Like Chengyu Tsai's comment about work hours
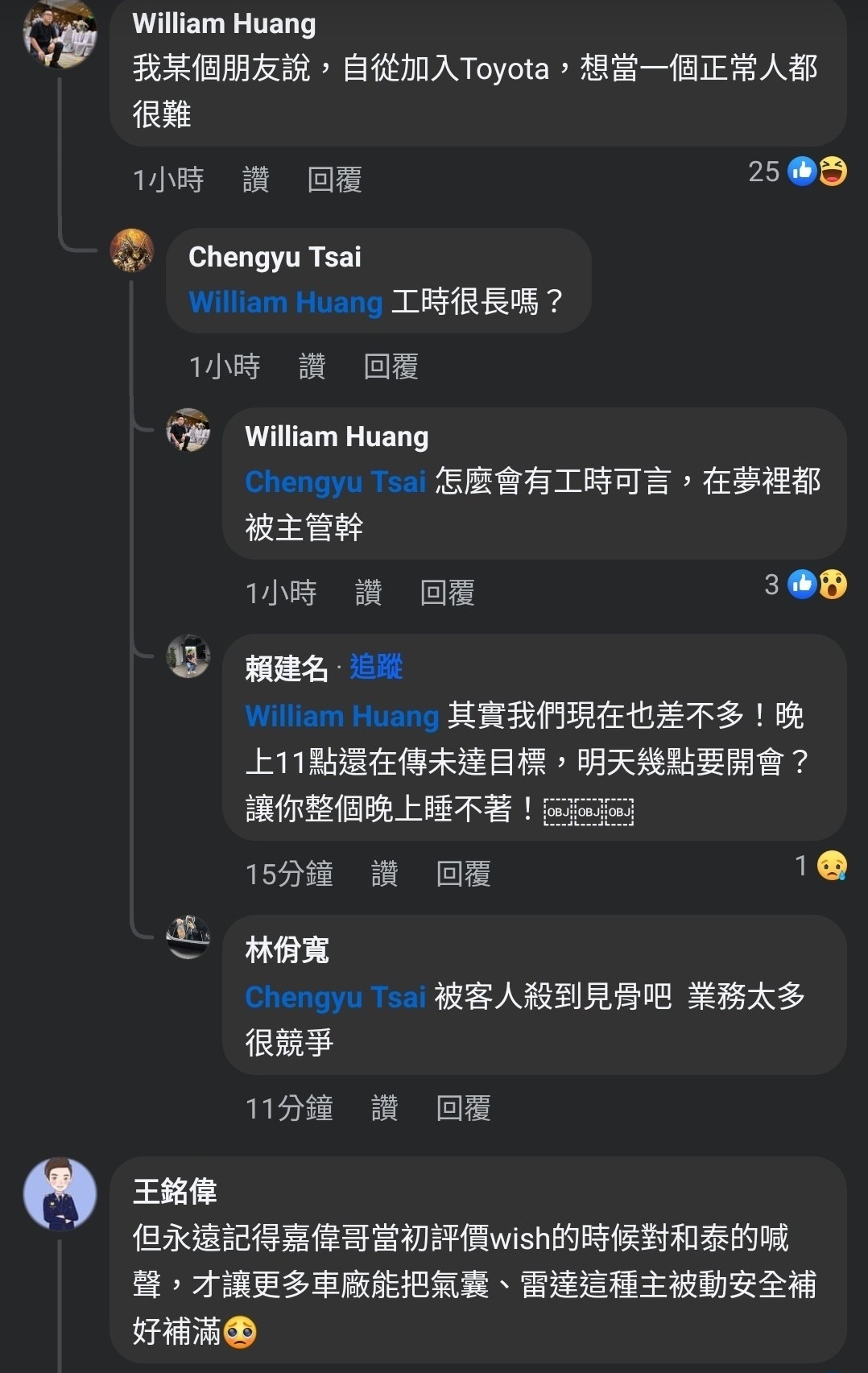The height and width of the screenshot is (1373, 868). [x=312, y=366]
